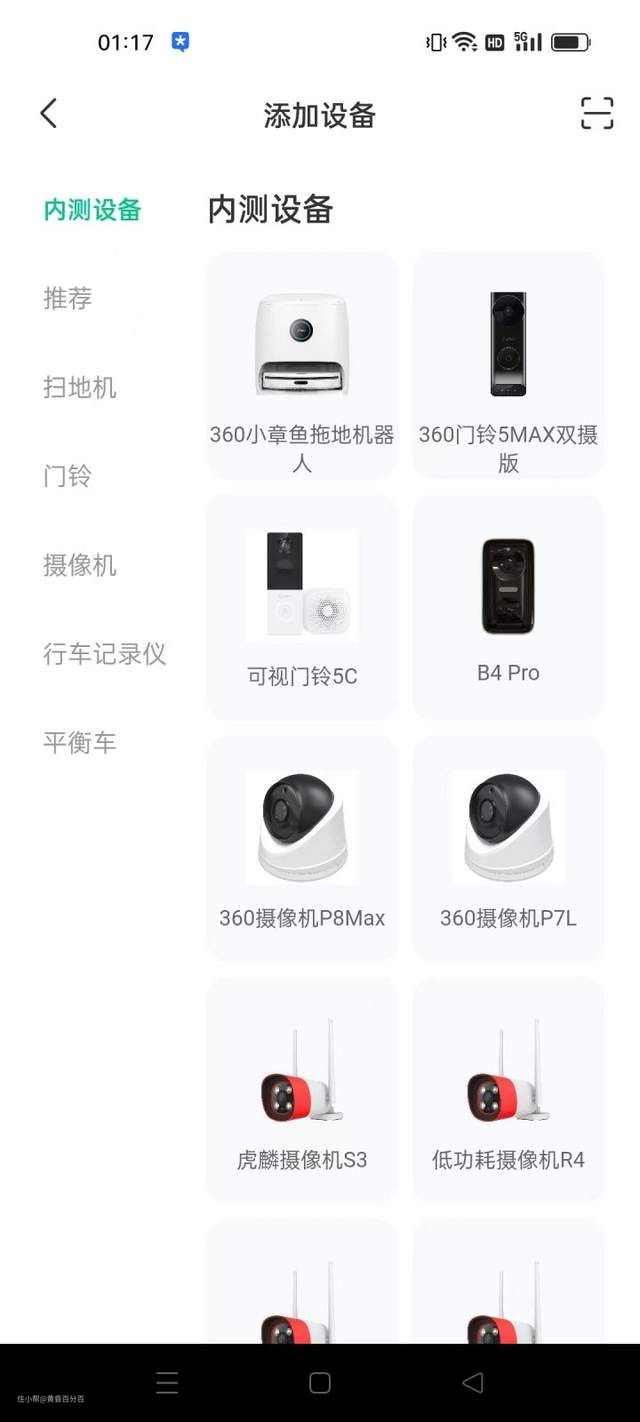Select 可视门铃5C device
Image resolution: width=640 pixels, height=1422 pixels.
[302, 607]
